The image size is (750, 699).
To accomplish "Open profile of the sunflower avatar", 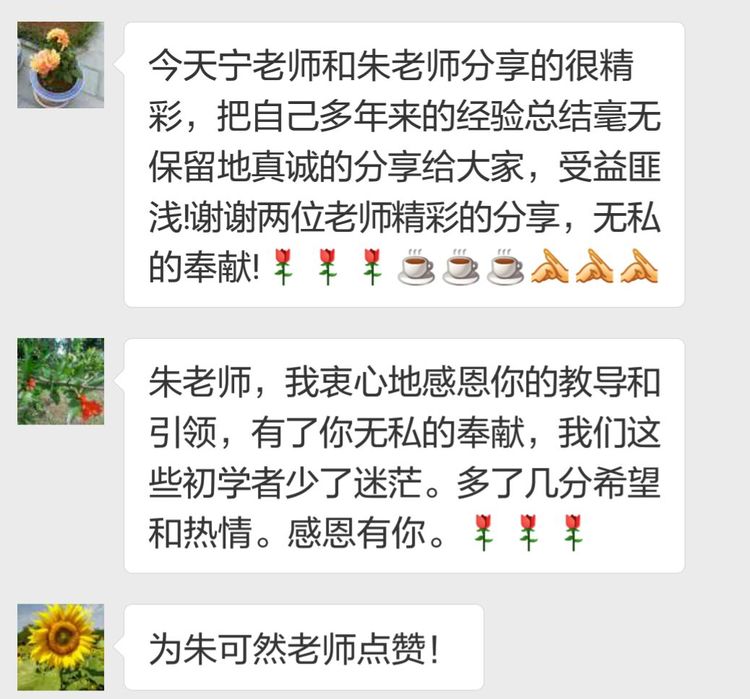I will [x=60, y=646].
